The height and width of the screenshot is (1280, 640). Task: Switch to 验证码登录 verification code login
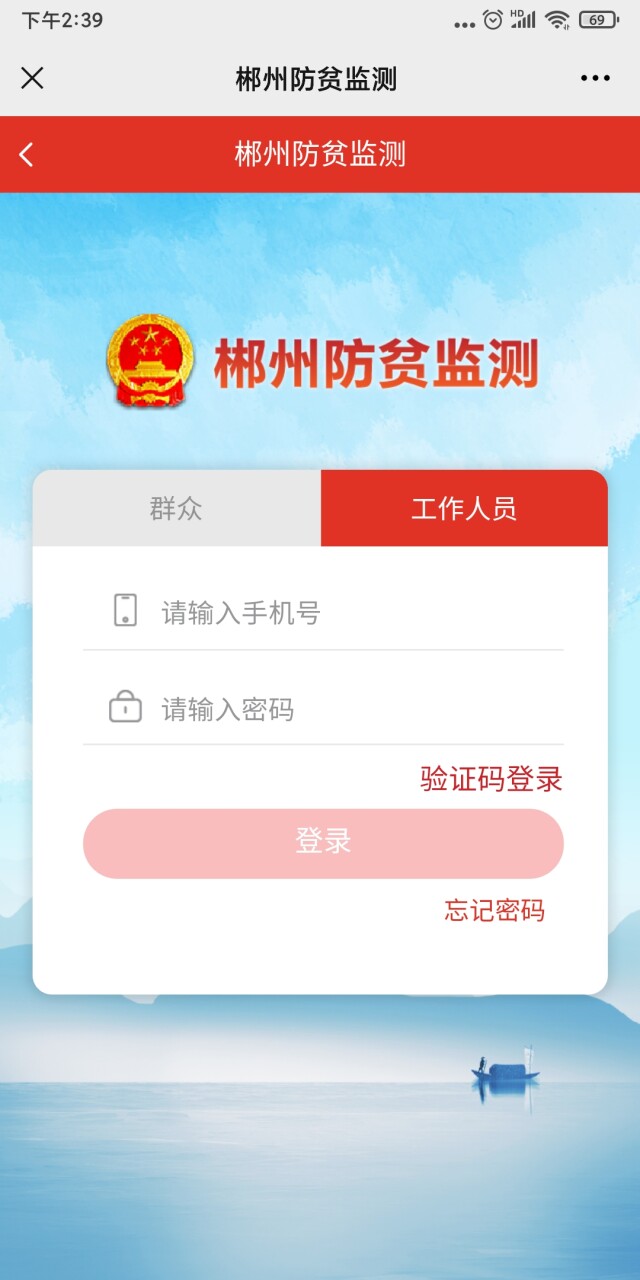click(491, 779)
